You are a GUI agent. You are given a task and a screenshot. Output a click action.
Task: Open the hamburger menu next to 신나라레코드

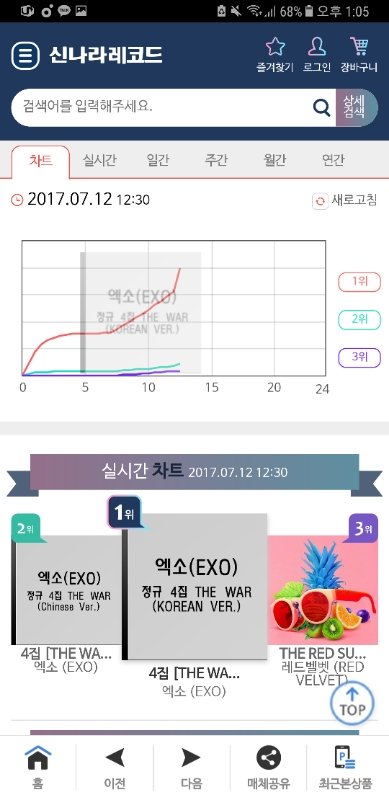pos(25,55)
